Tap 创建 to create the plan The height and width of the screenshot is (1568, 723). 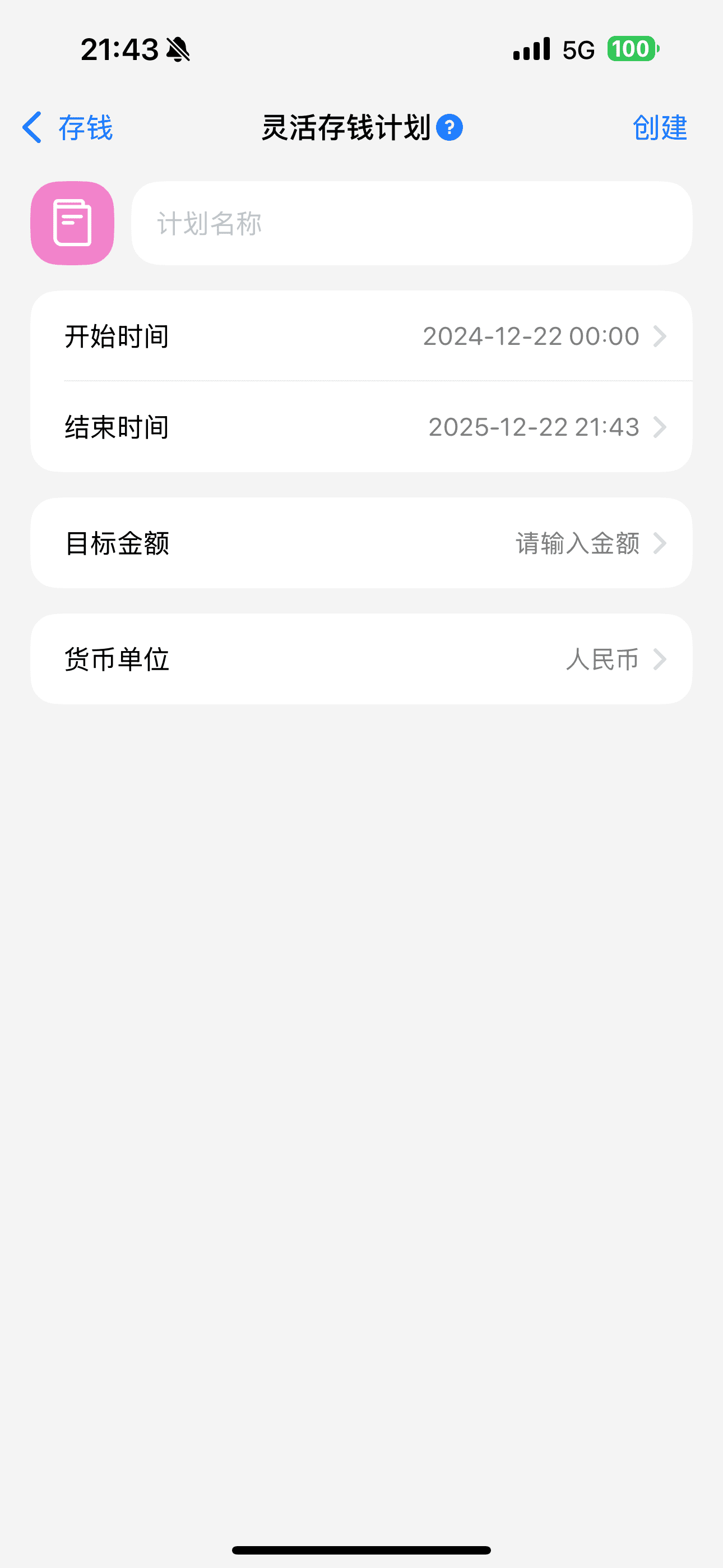660,128
